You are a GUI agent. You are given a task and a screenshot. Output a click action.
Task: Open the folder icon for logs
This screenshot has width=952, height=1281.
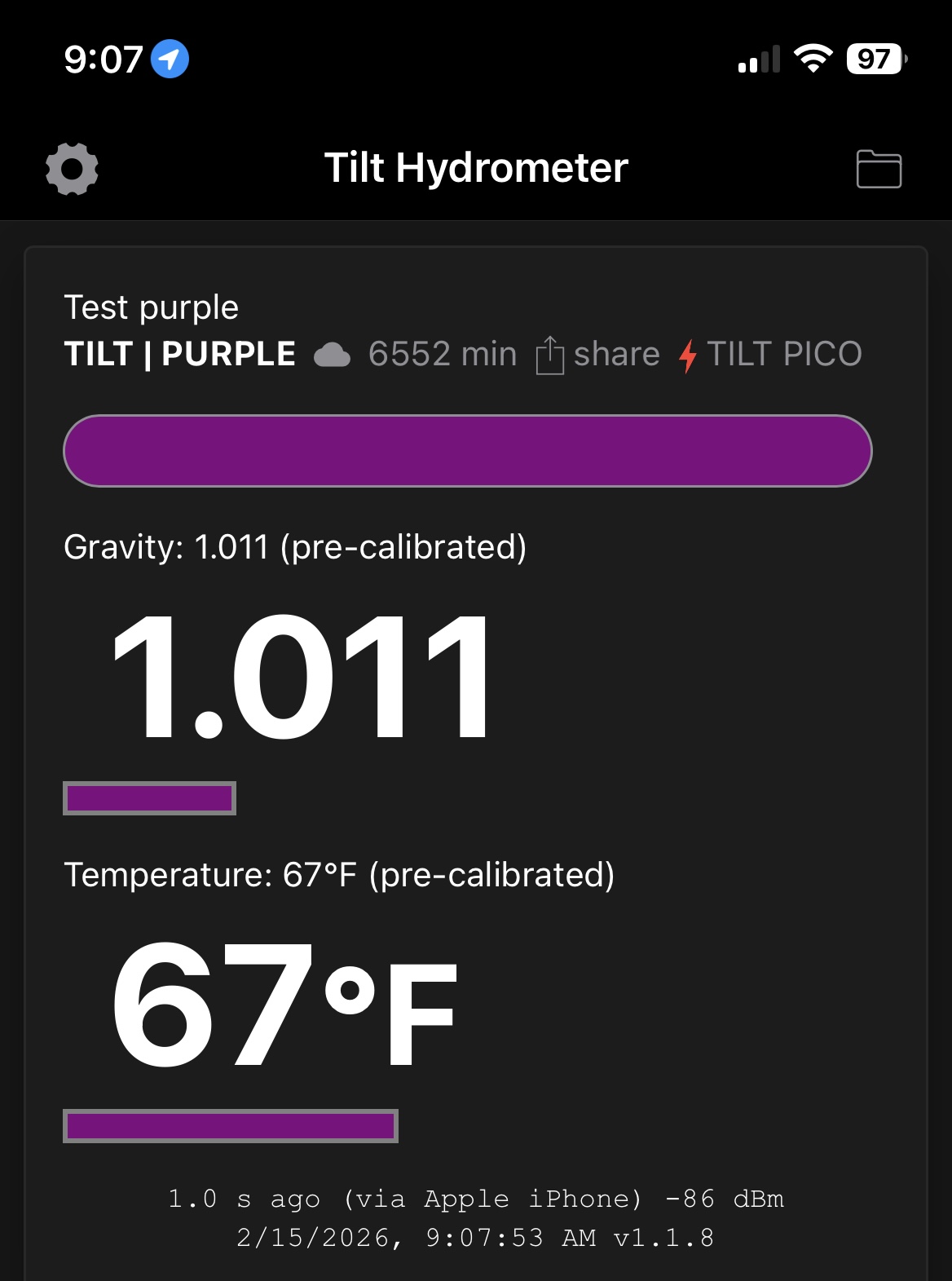(x=879, y=169)
